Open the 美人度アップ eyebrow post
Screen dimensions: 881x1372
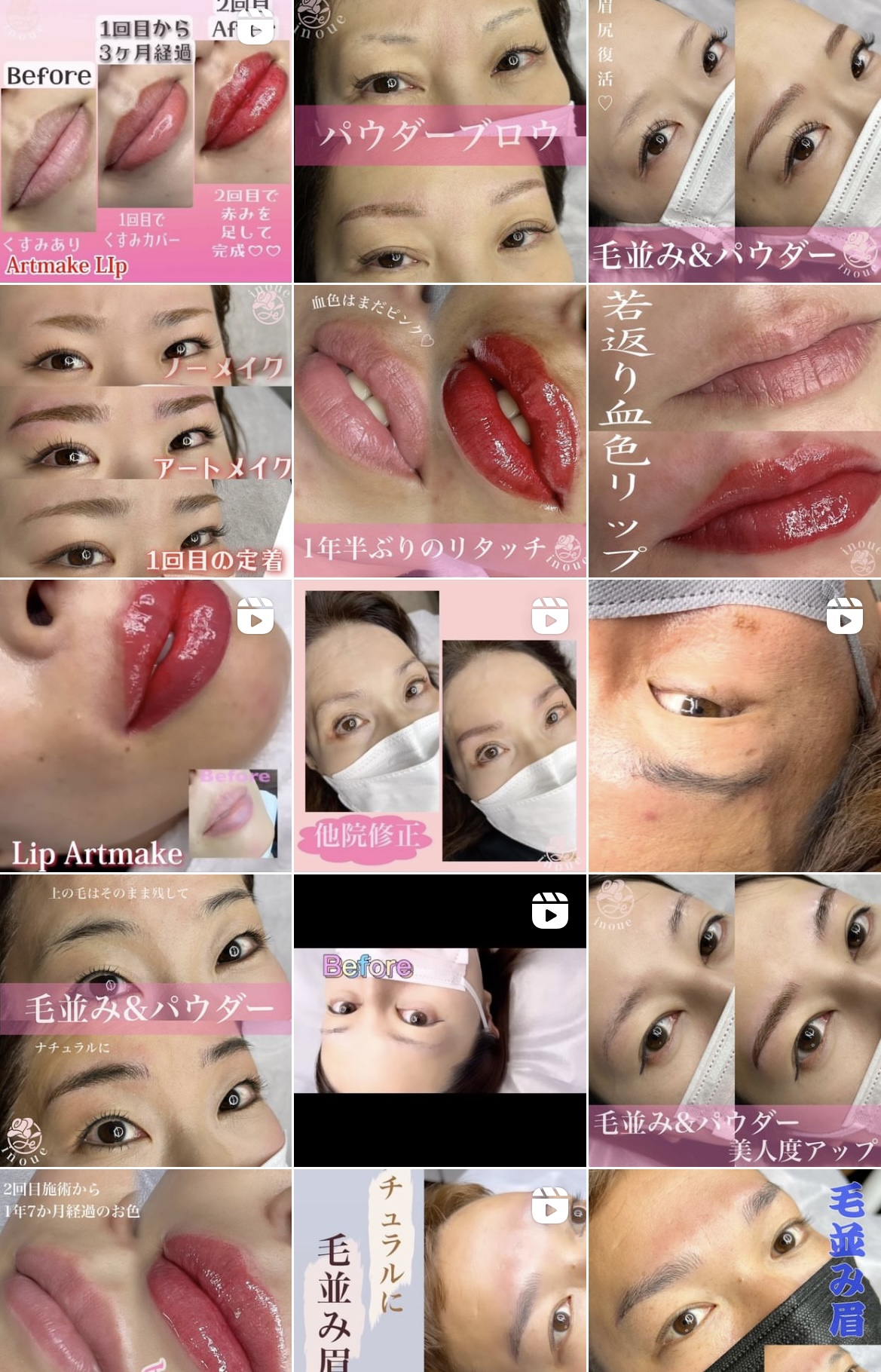pos(734,1021)
